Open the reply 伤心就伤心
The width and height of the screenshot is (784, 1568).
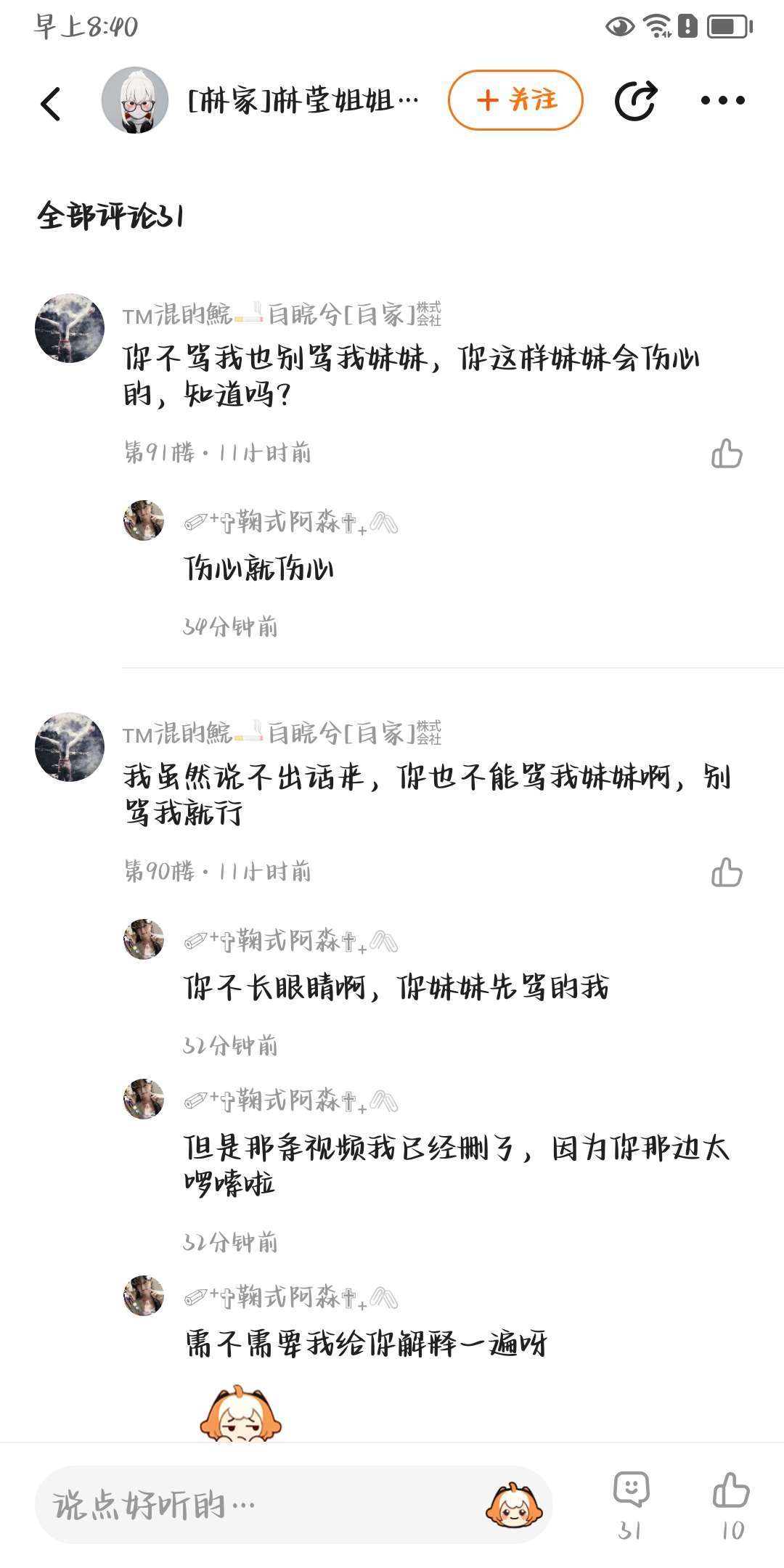(258, 568)
